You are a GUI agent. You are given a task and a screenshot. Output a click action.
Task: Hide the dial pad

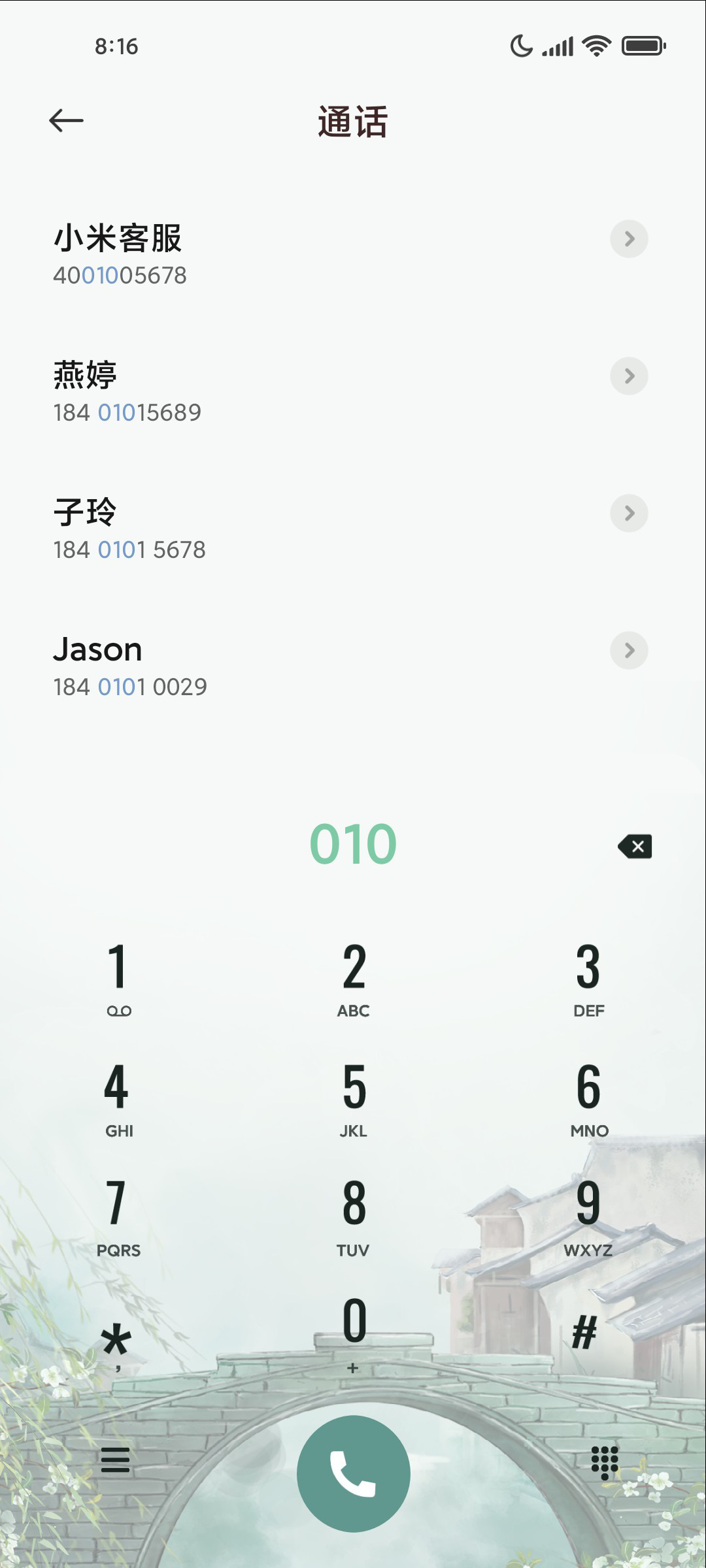(605, 1462)
